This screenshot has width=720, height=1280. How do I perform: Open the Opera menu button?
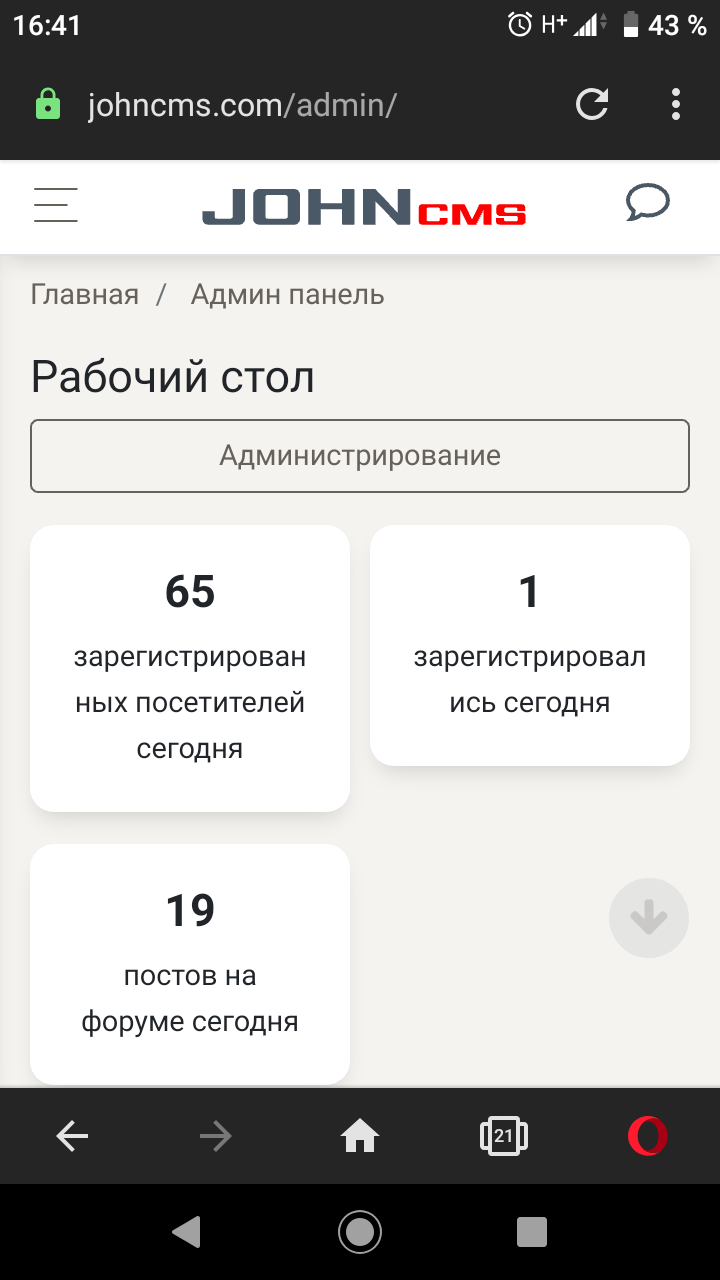pyautogui.click(x=647, y=1136)
